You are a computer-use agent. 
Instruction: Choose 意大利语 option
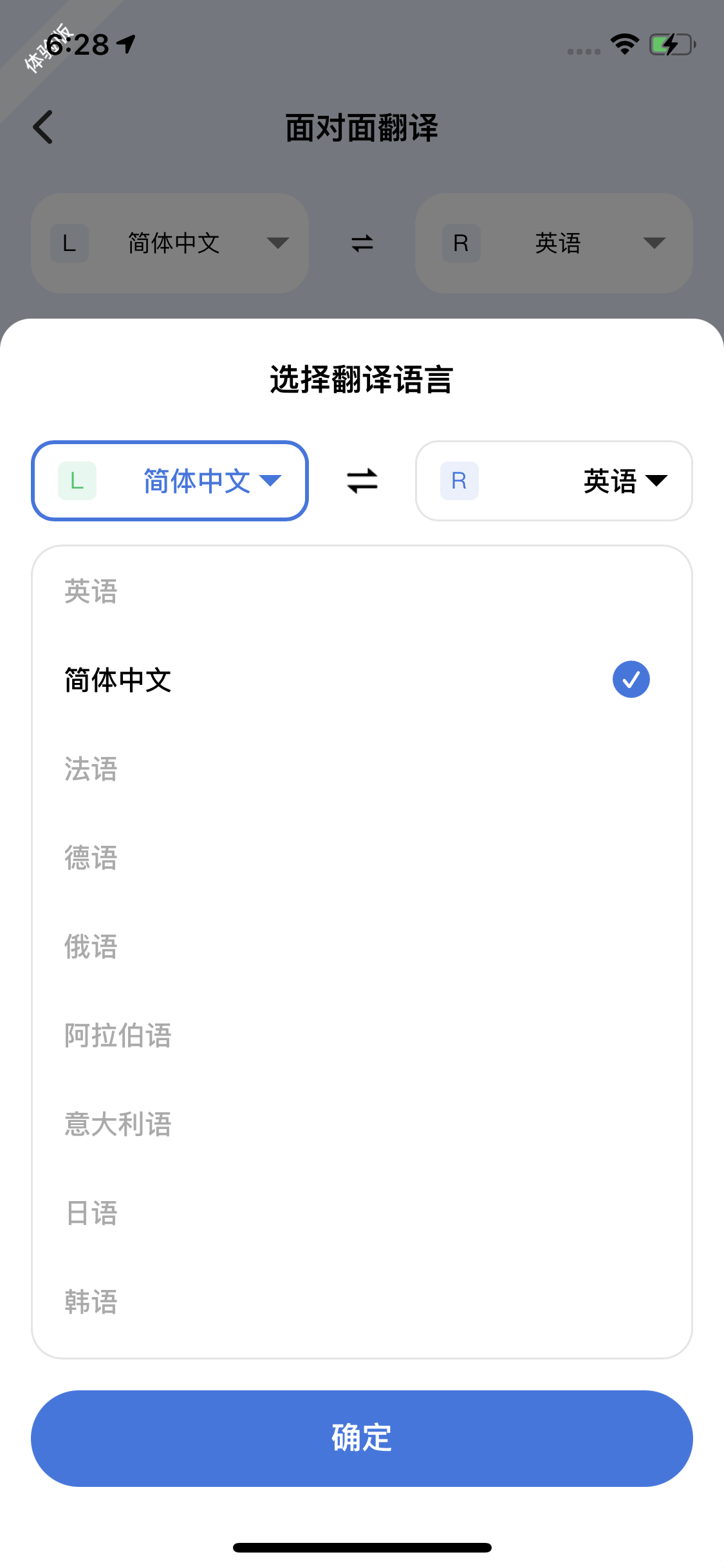tap(362, 1124)
